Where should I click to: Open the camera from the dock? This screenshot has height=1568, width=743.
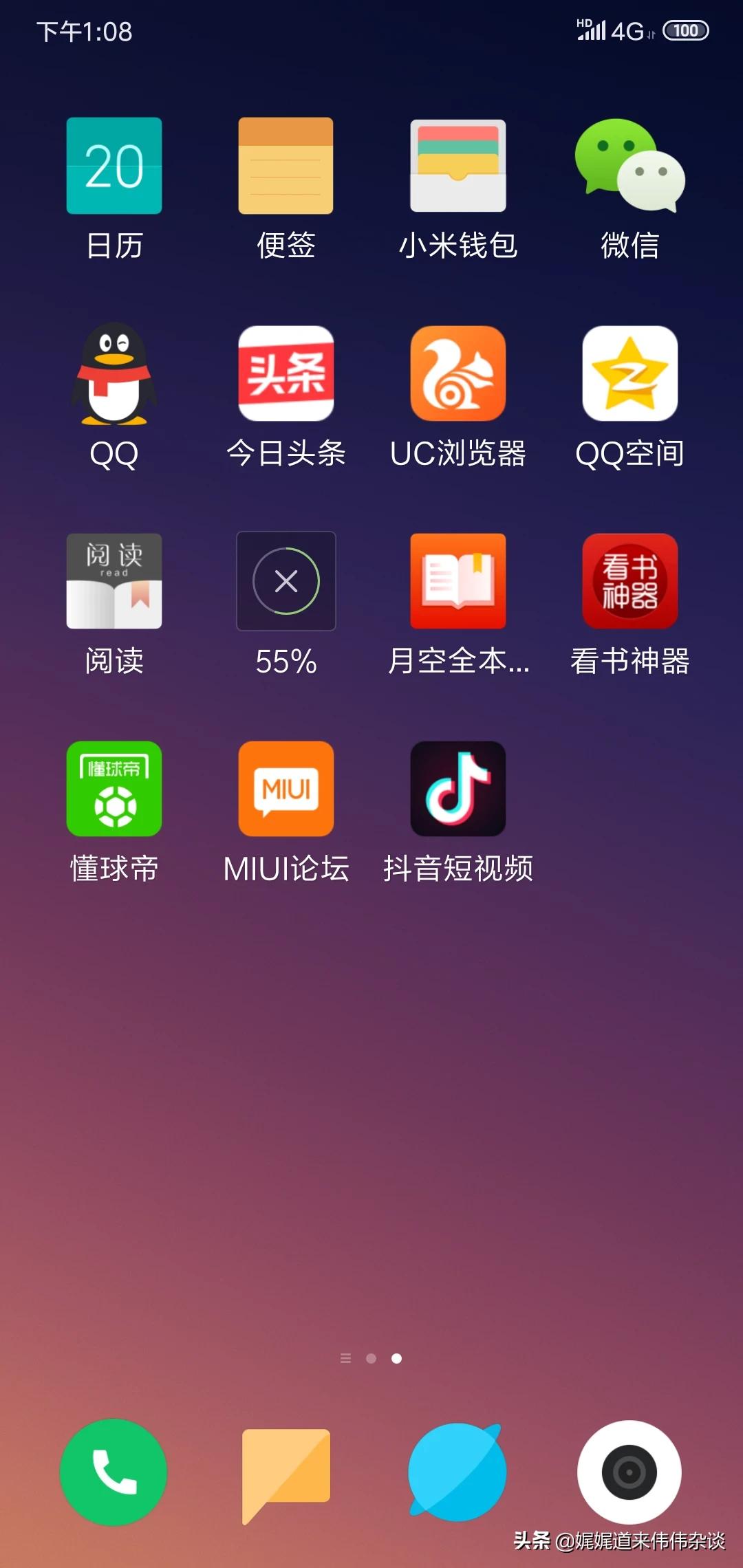629,1472
